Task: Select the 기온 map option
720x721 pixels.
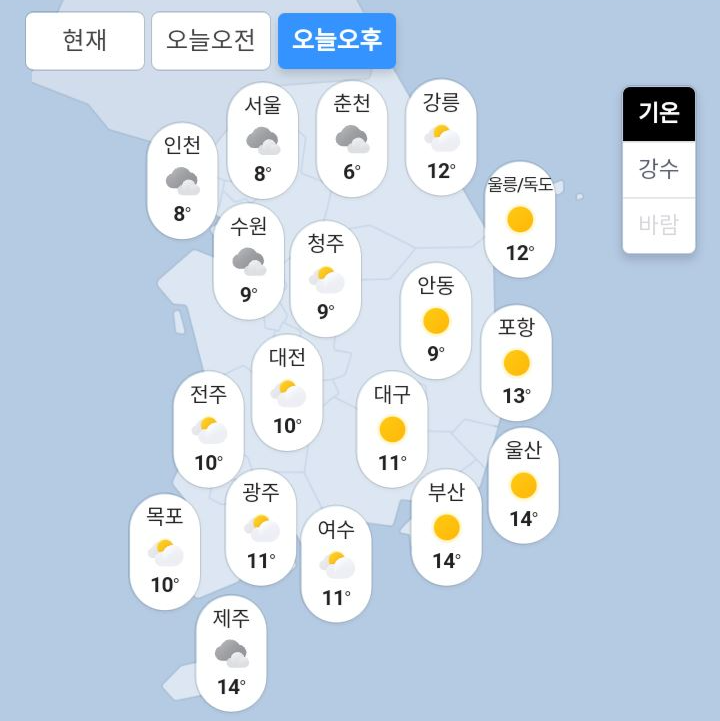Action: click(659, 113)
